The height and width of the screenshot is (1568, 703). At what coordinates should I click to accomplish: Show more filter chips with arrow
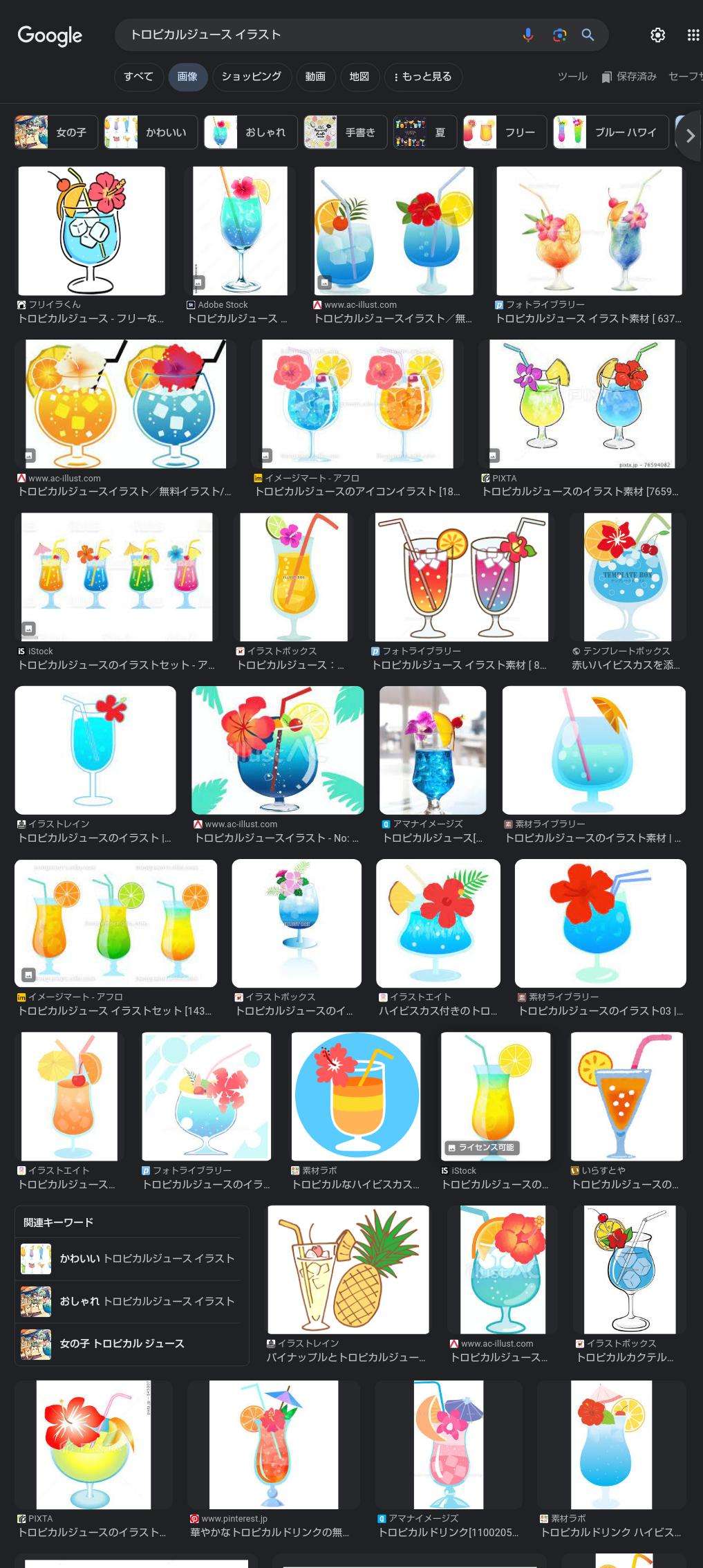(x=689, y=136)
